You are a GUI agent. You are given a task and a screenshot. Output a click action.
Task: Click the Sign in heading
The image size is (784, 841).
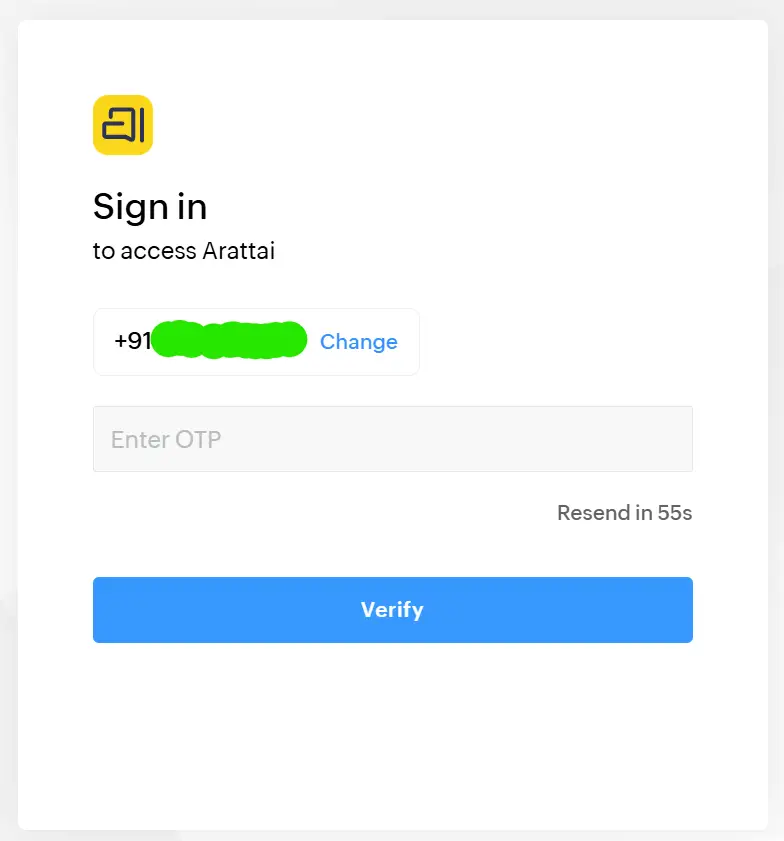pos(149,207)
